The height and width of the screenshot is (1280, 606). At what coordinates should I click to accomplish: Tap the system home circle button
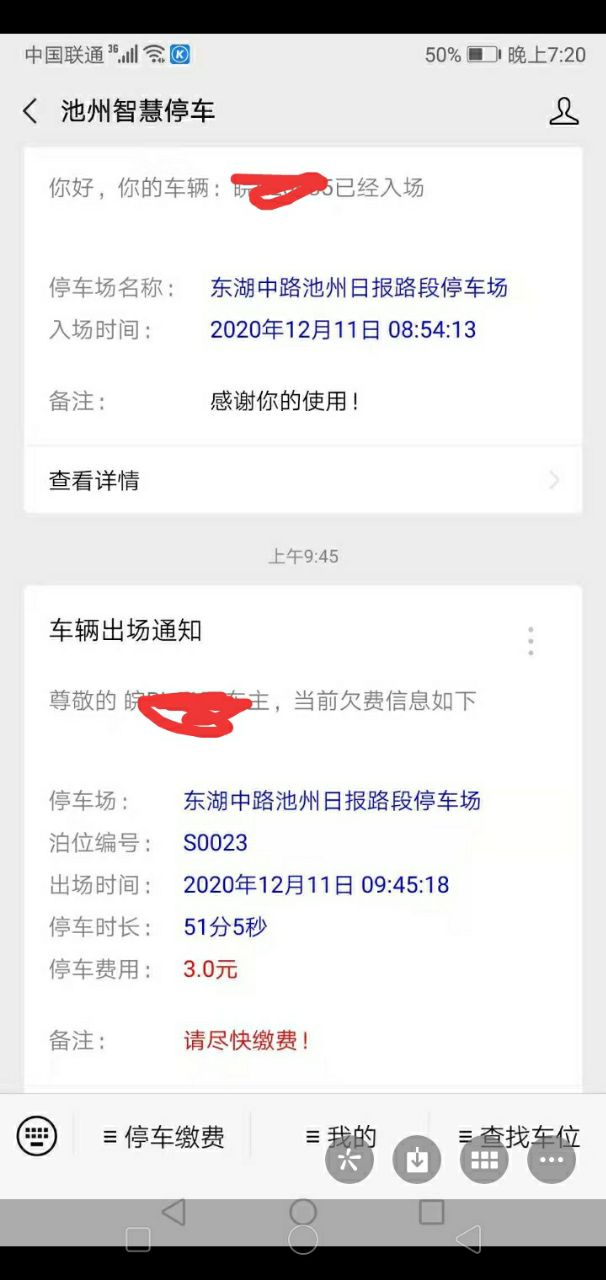[x=303, y=1213]
